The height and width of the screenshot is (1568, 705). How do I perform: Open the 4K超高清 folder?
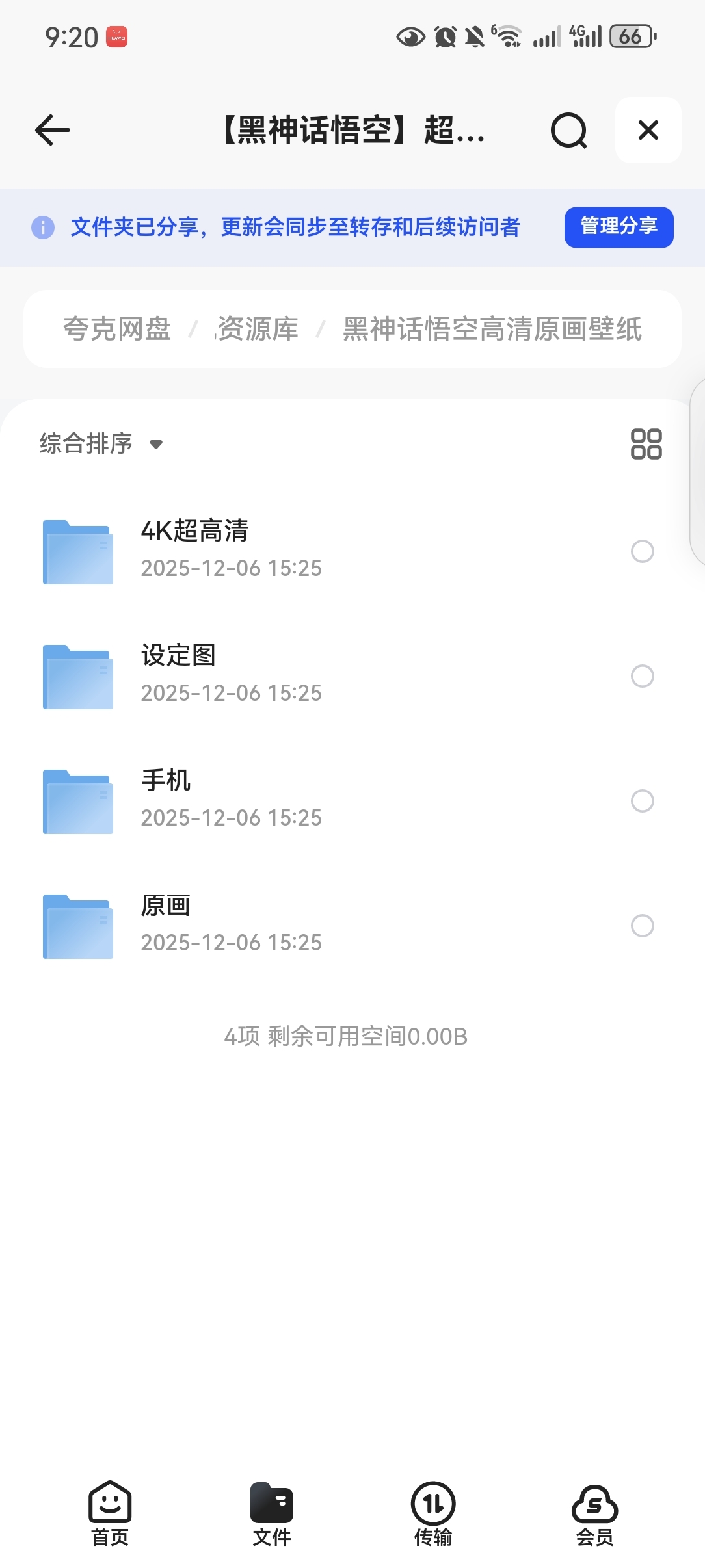pos(231,550)
